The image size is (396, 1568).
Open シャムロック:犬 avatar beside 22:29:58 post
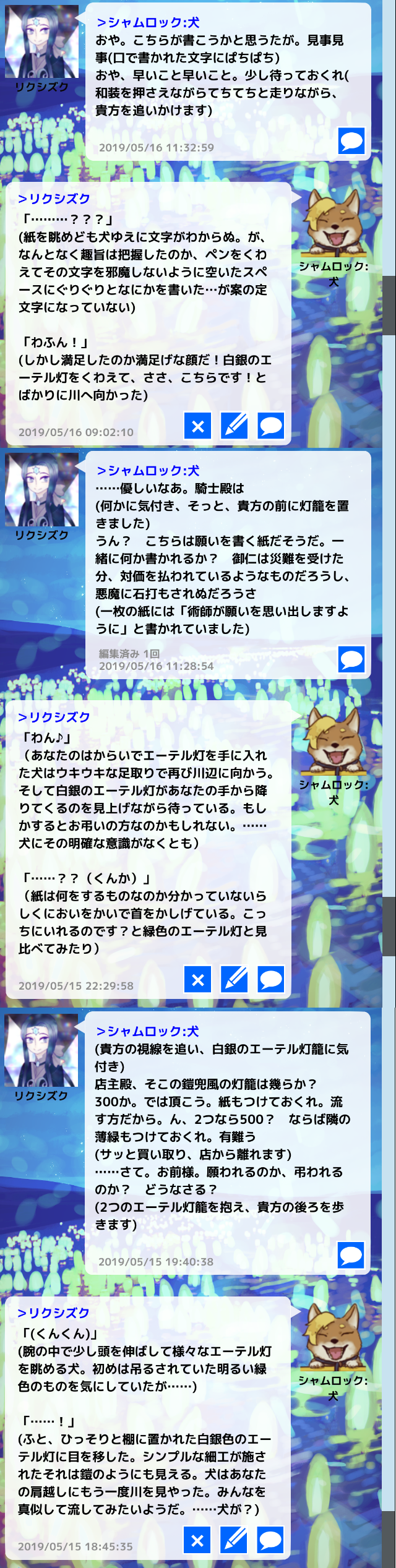pos(334,741)
